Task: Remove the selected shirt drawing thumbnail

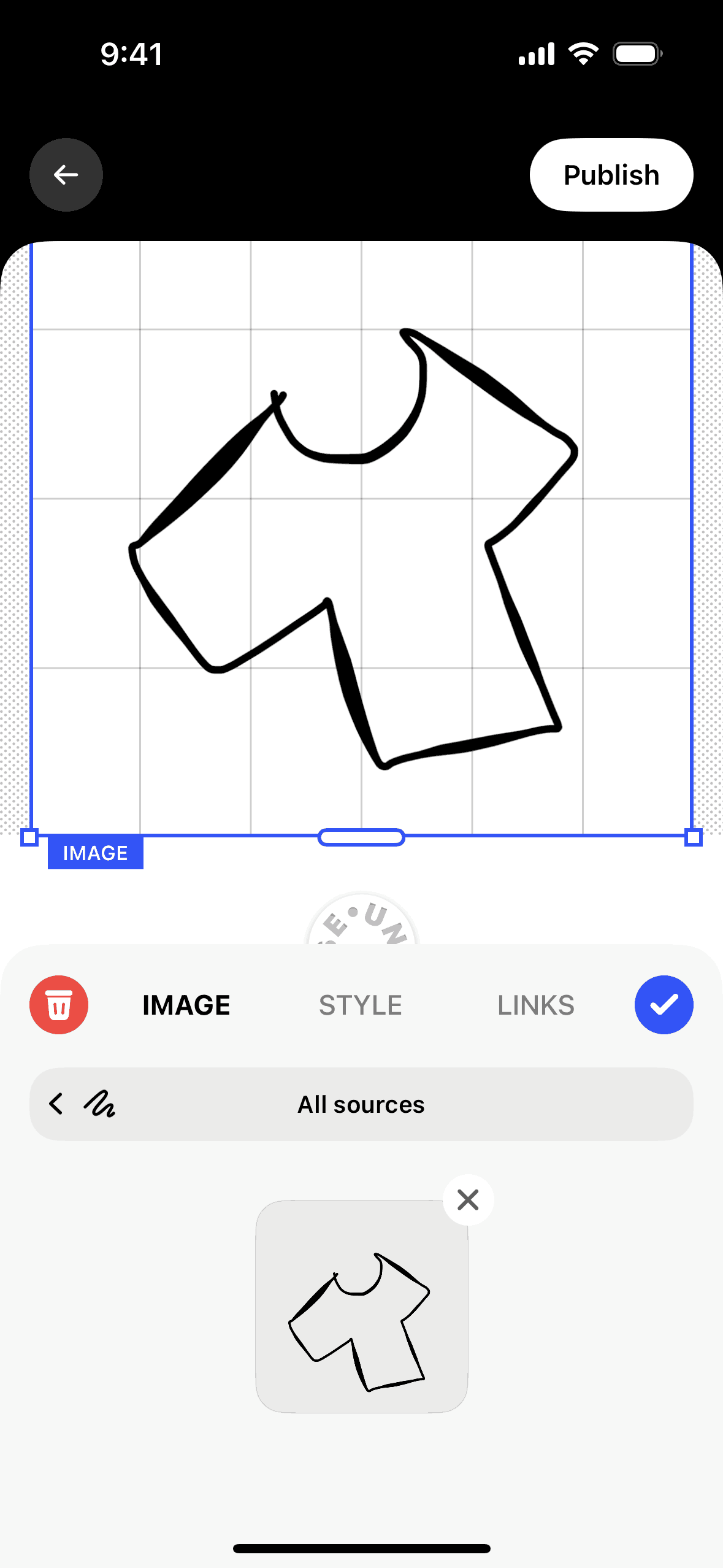Action: pyautogui.click(x=468, y=1200)
